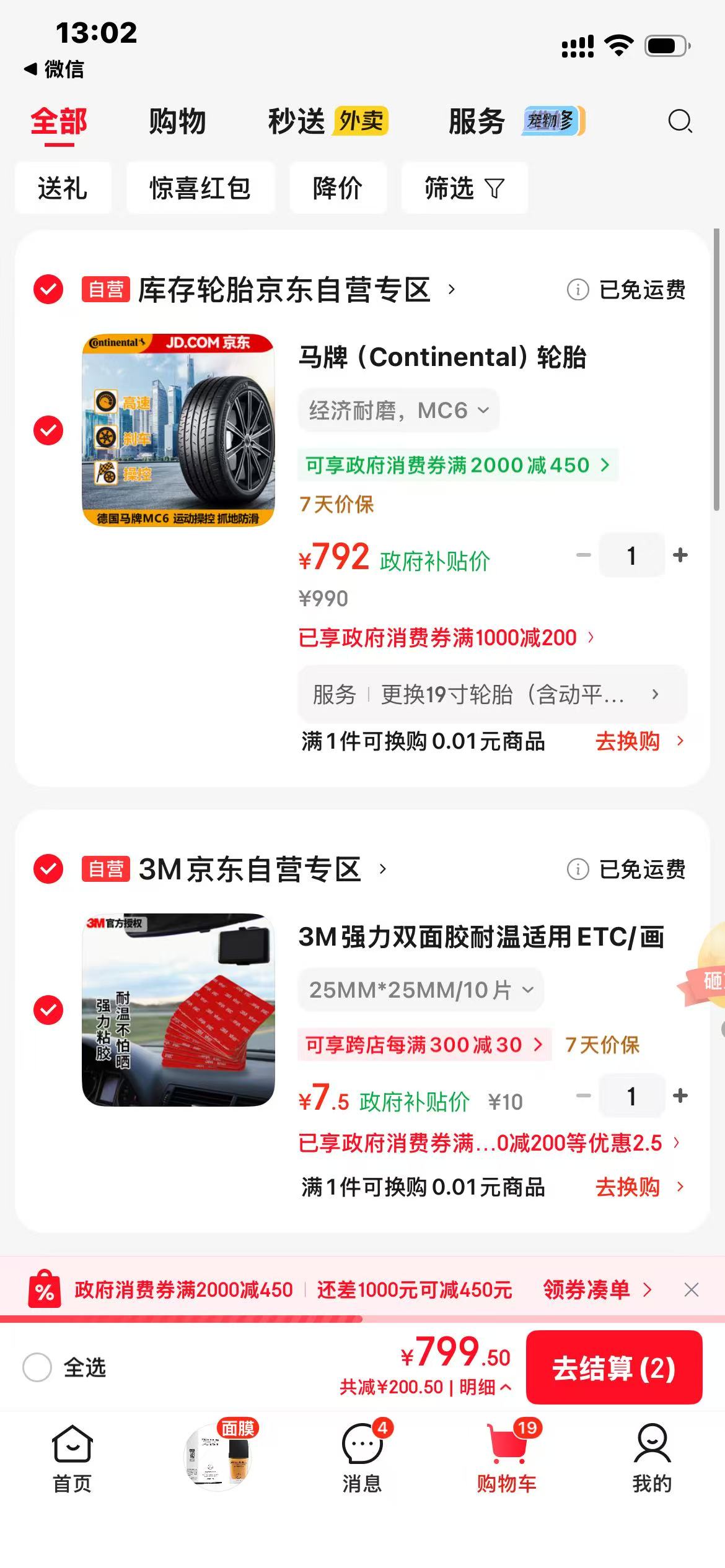Toggle the 全选 checkbox

click(37, 1367)
